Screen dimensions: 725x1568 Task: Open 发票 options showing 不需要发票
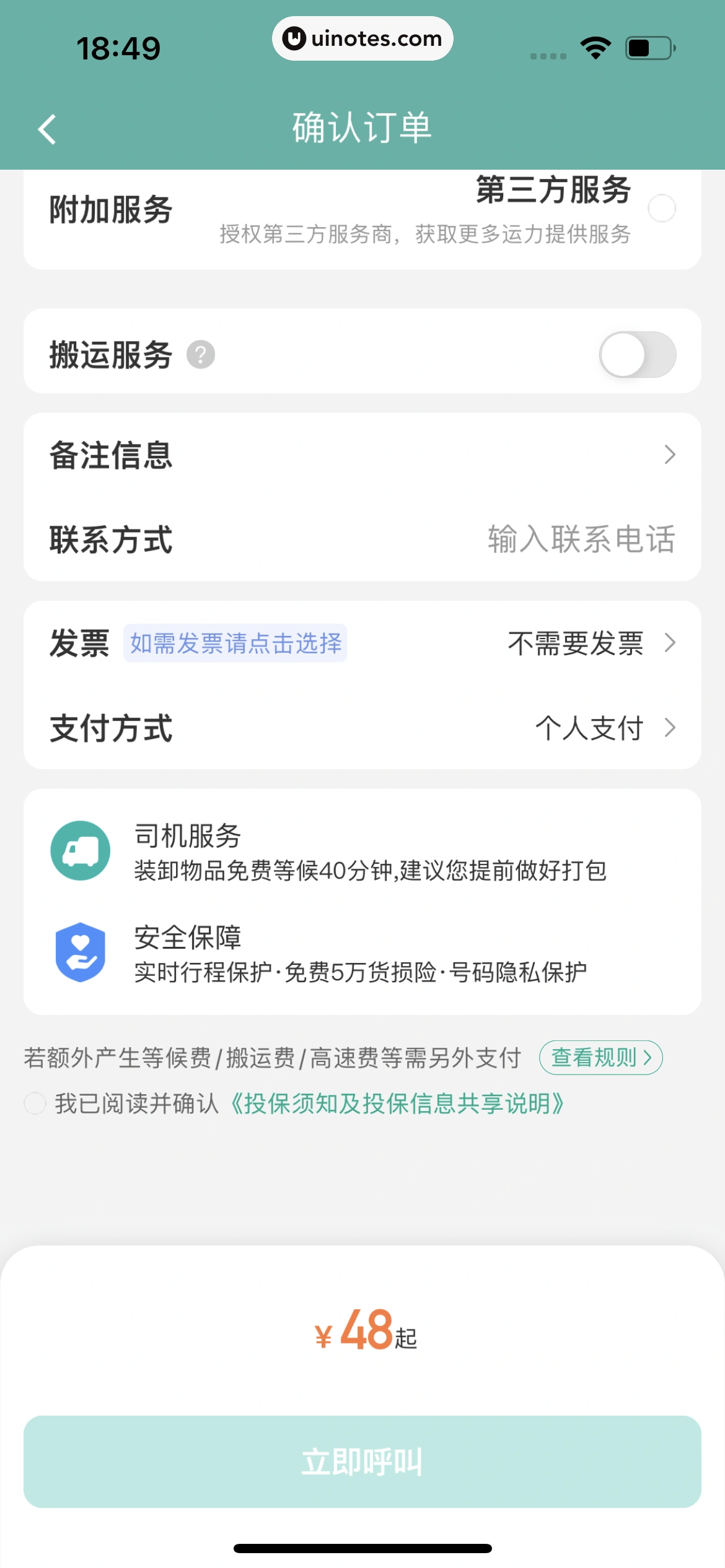pos(589,643)
